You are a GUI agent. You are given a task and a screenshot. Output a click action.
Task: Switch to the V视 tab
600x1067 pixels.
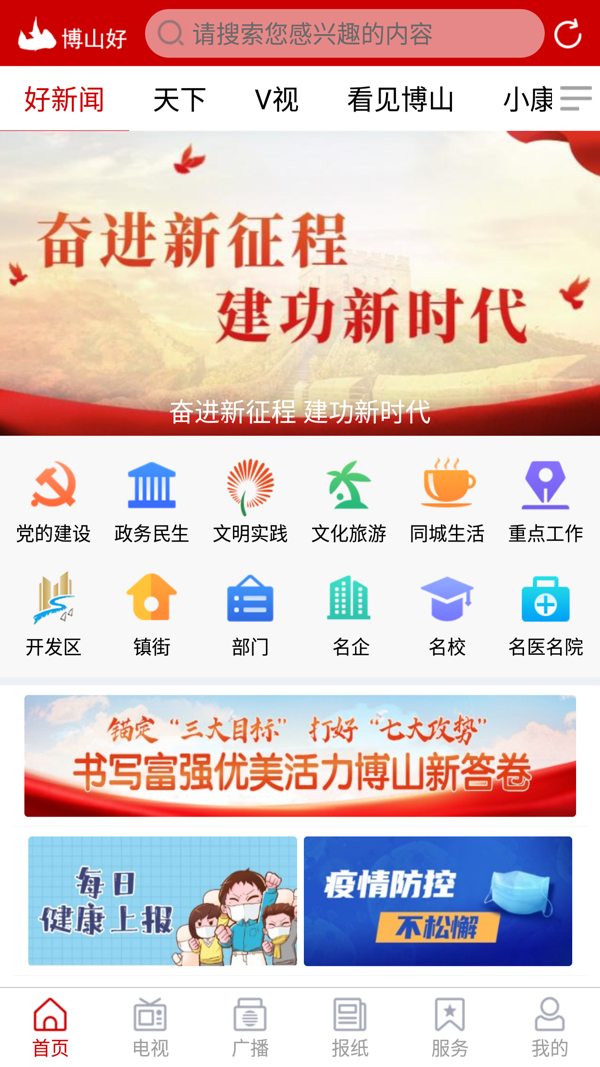click(x=276, y=99)
